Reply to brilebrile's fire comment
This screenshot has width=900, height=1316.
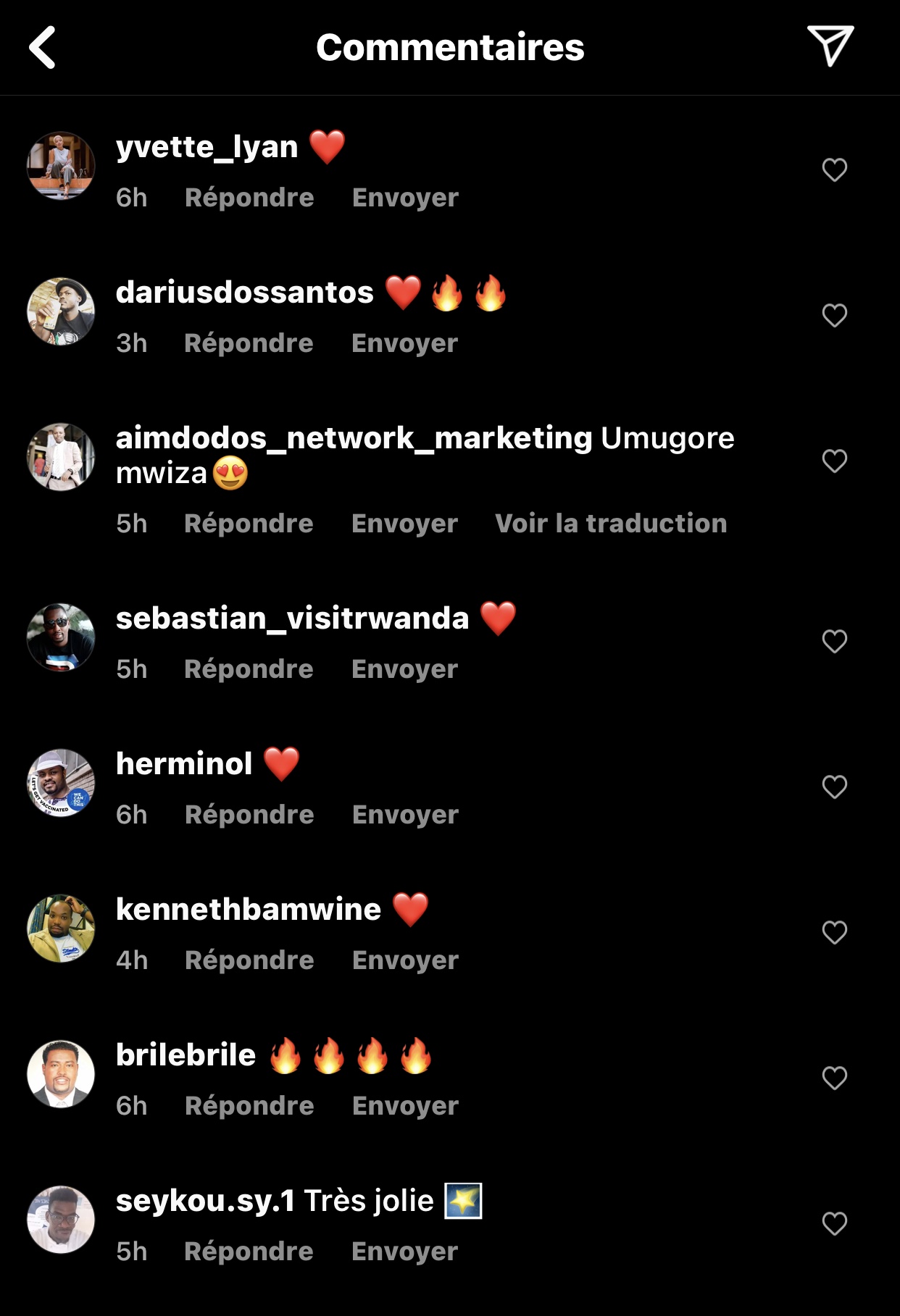(249, 1106)
